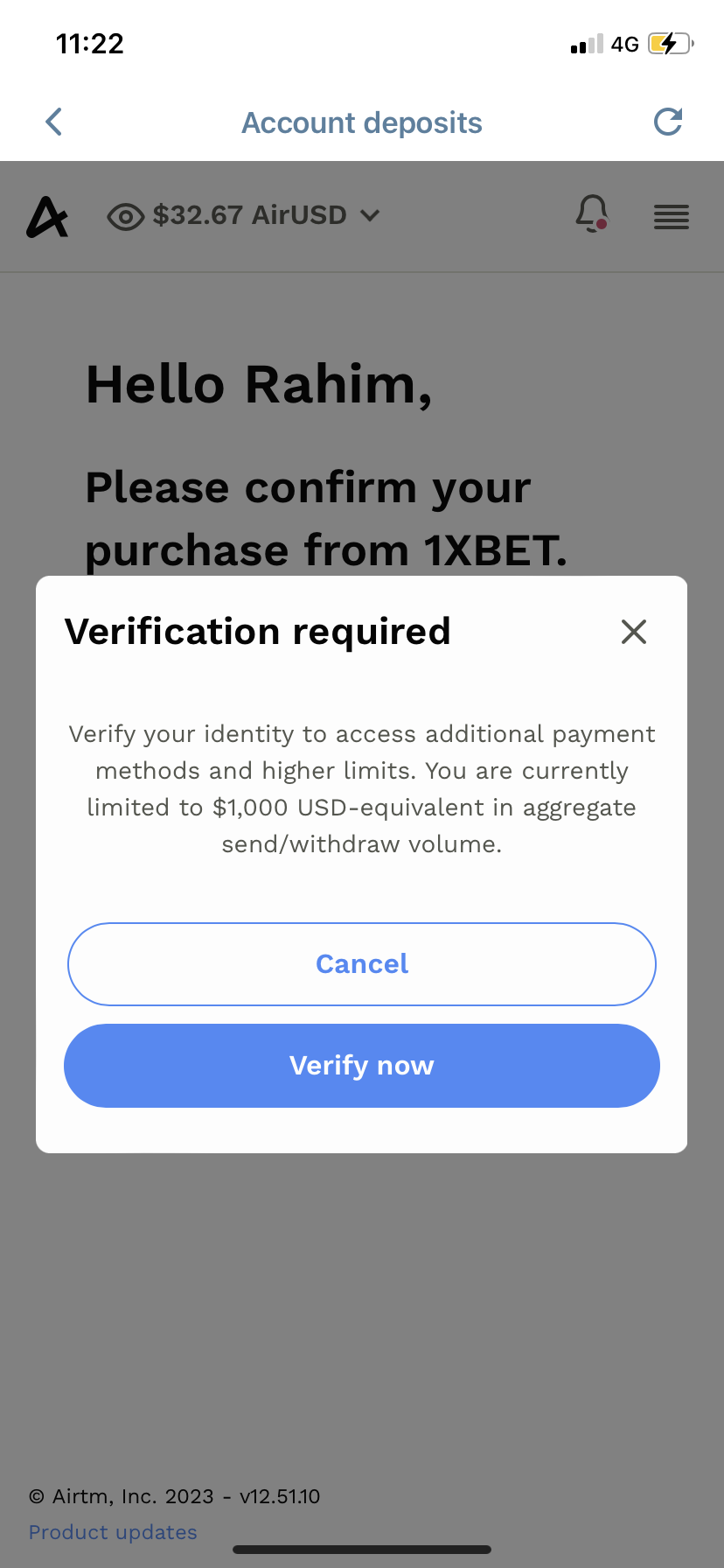This screenshot has width=724, height=1568.
Task: Open the notifications bell
Action: (592, 213)
